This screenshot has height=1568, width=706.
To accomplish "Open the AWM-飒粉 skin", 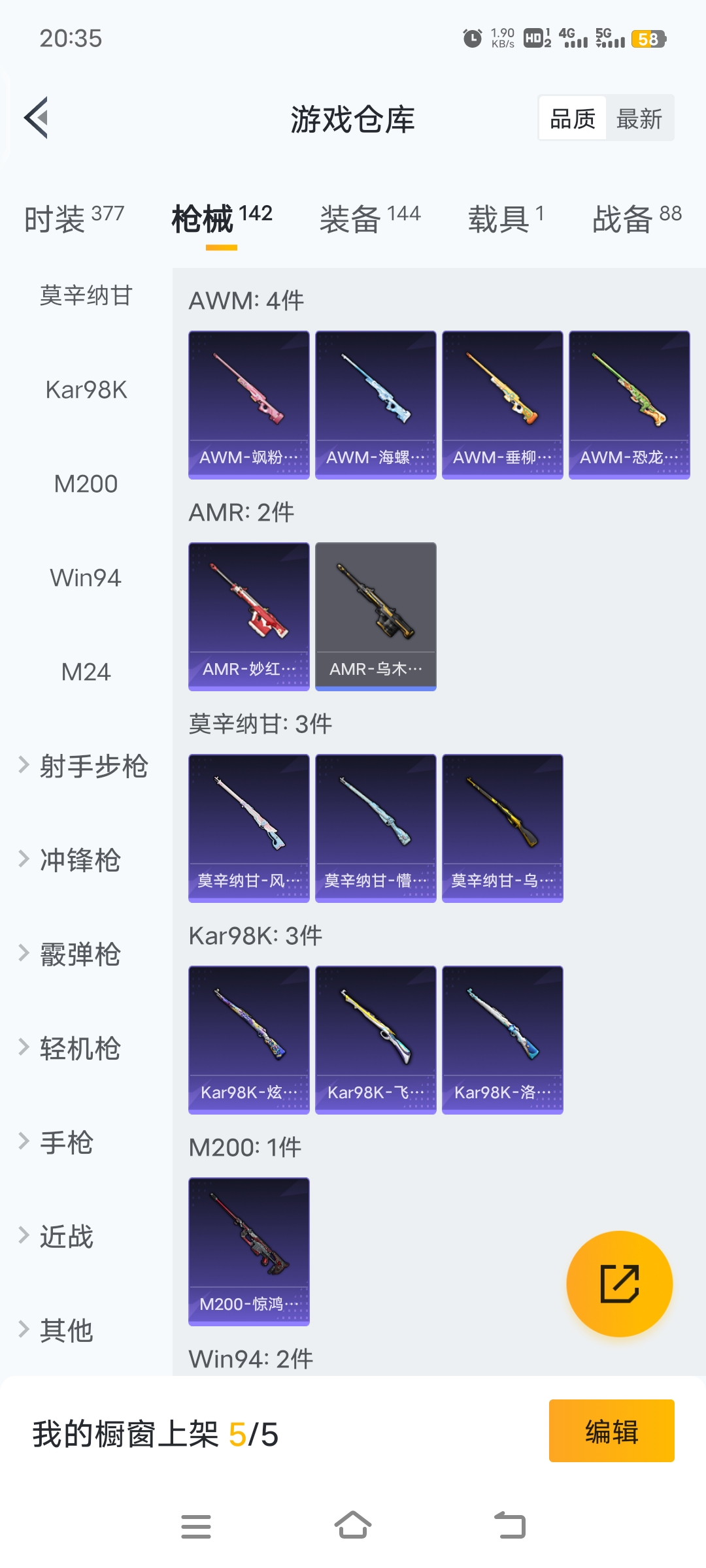I will [x=248, y=405].
